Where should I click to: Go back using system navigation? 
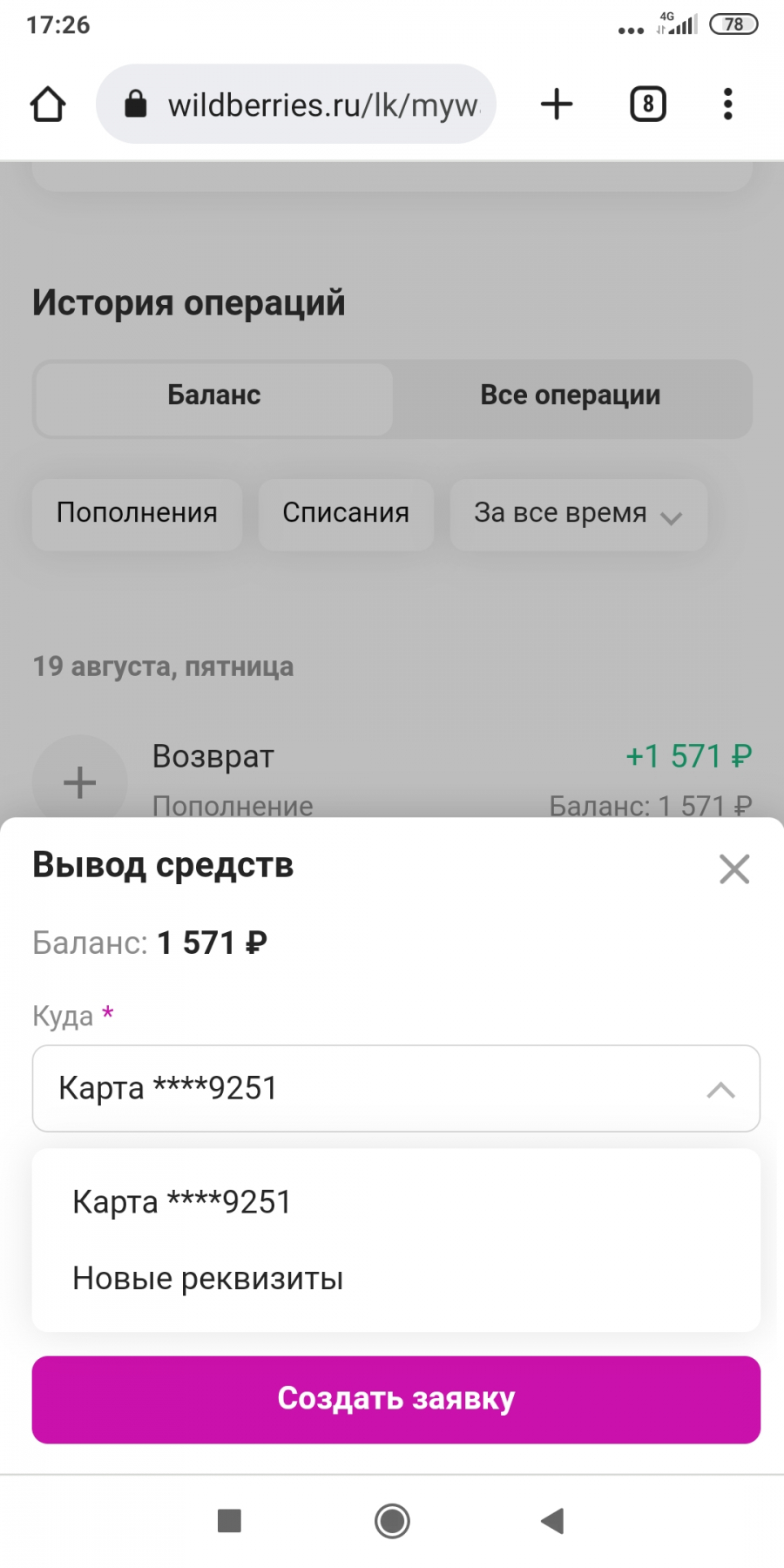(x=552, y=1521)
